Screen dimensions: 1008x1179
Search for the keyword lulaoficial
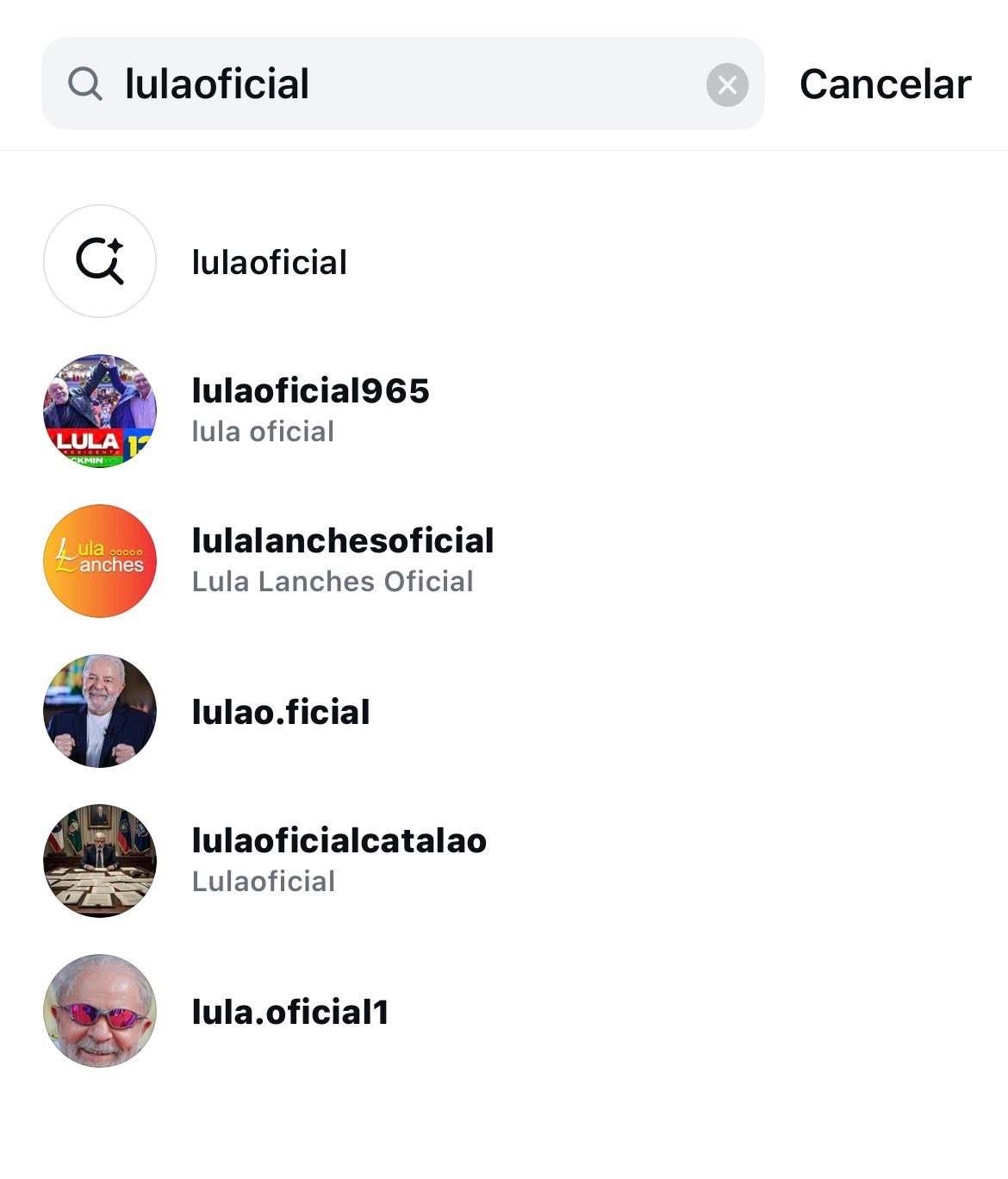(269, 262)
